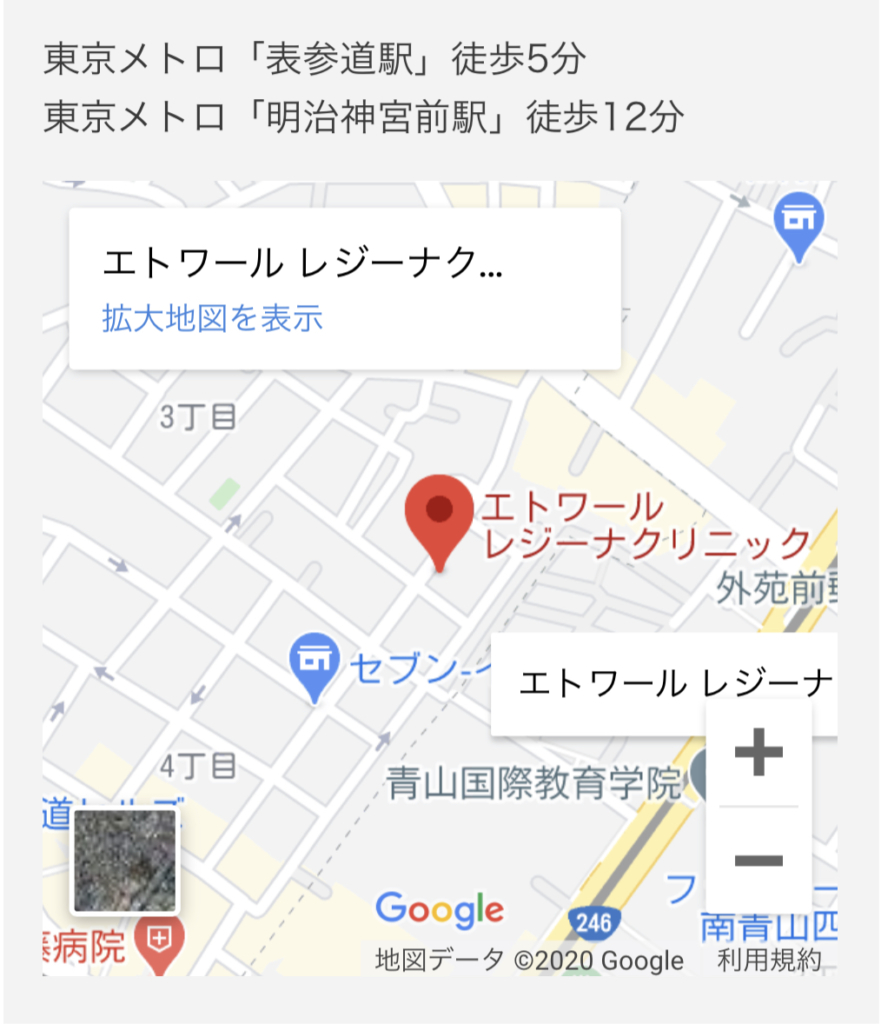881x1024 pixels.
Task: Select the セブン-イレブン store marker
Action: tap(314, 663)
